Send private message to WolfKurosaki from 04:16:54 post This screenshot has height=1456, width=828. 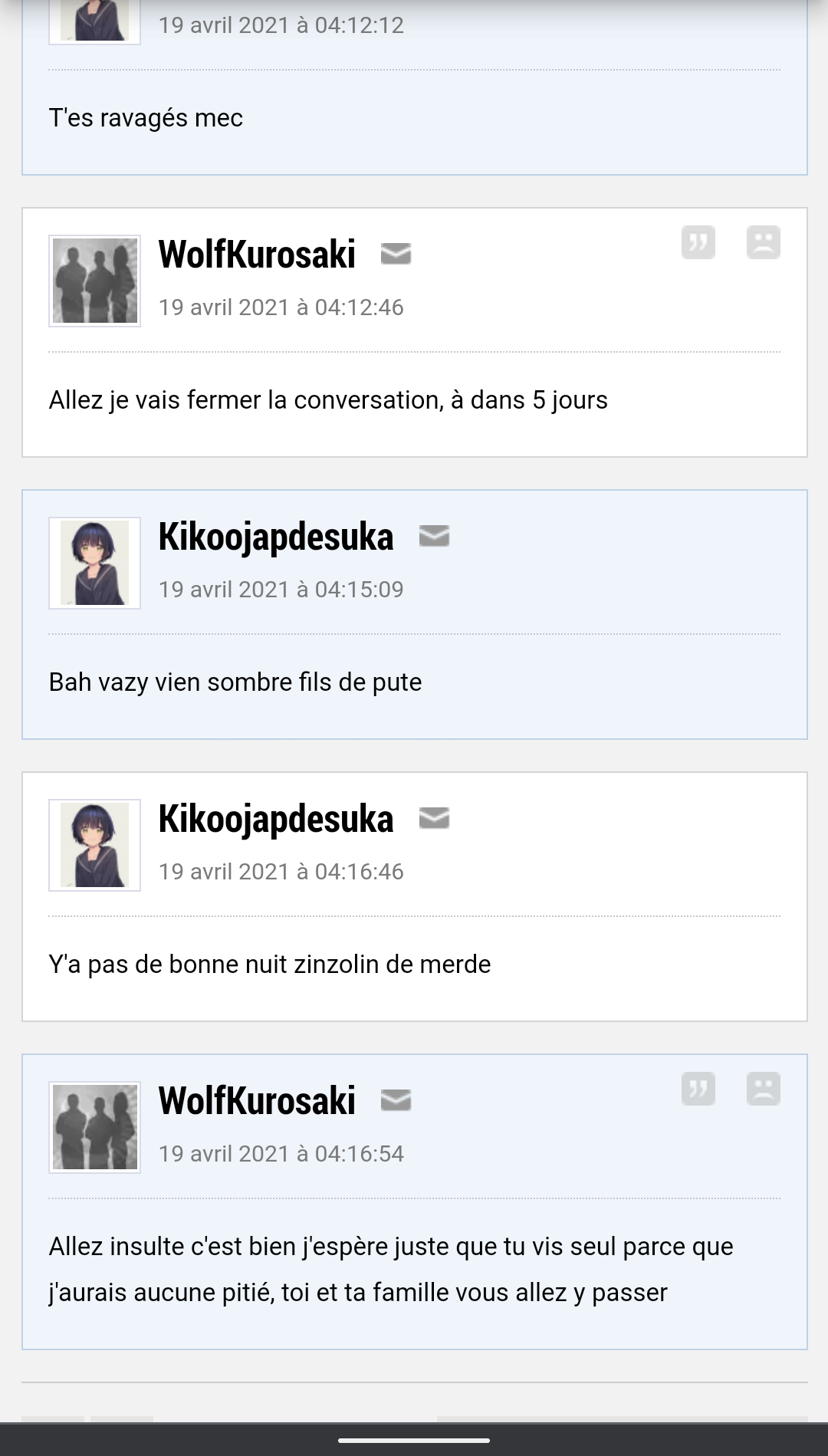[396, 1100]
